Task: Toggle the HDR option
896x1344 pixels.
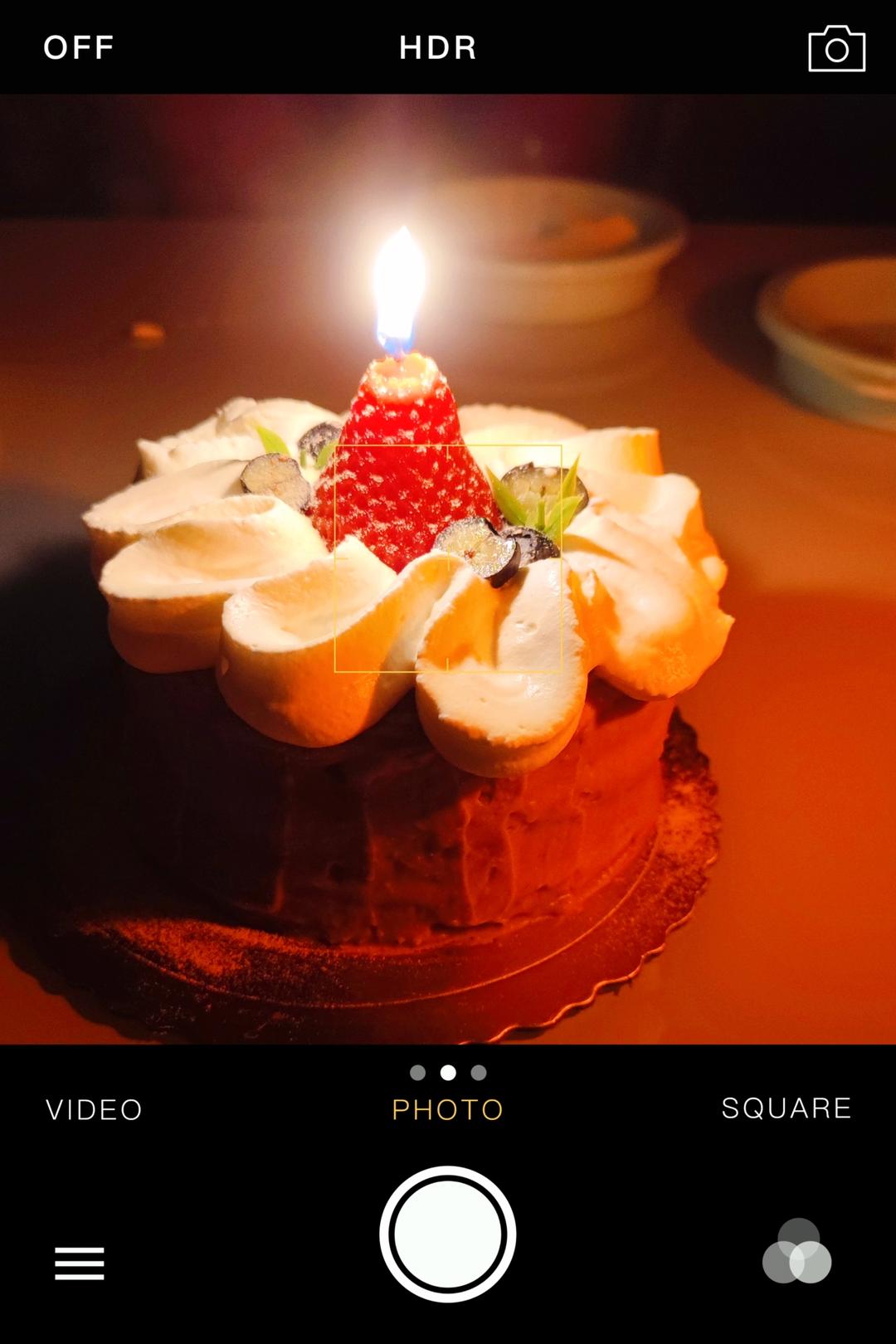Action: pyautogui.click(x=438, y=48)
